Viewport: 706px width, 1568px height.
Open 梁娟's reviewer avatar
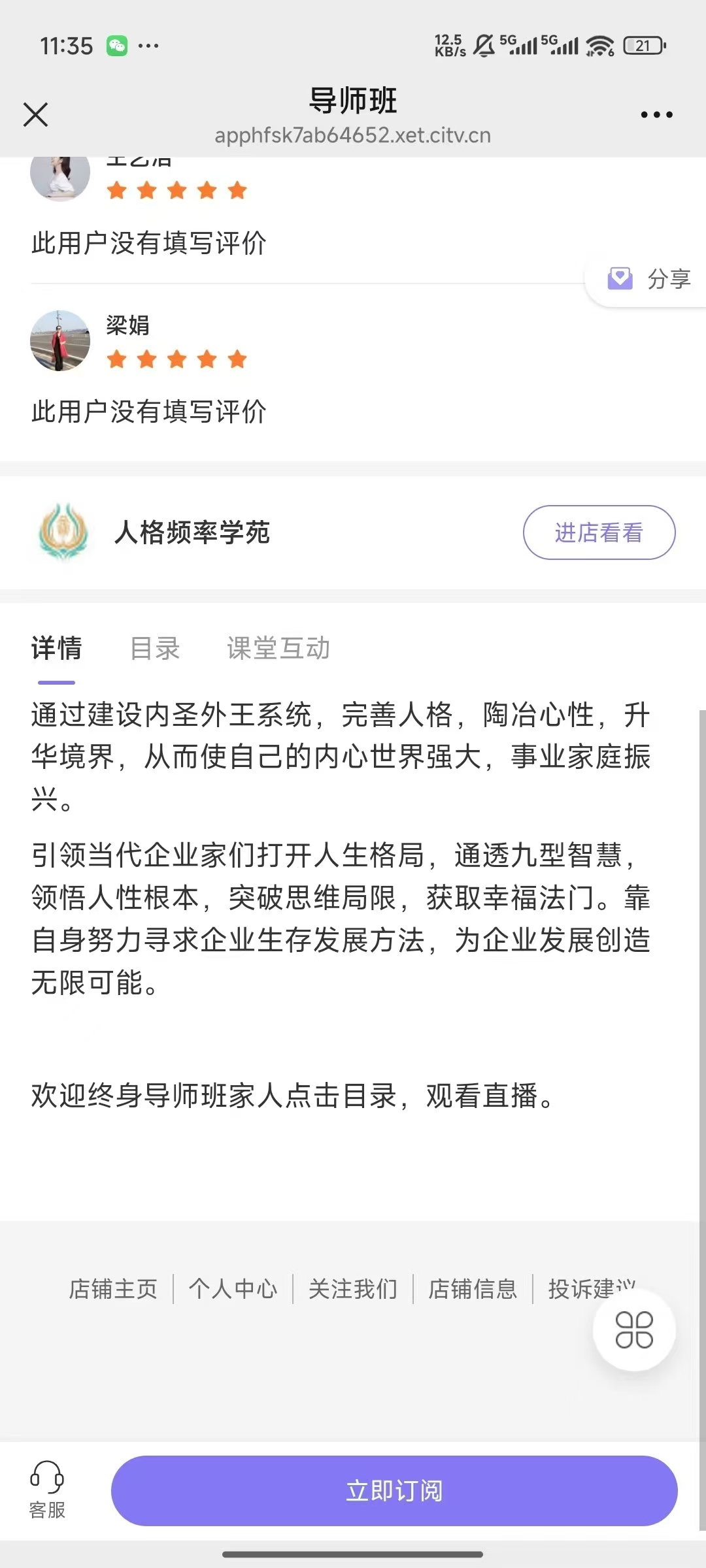[x=60, y=340]
